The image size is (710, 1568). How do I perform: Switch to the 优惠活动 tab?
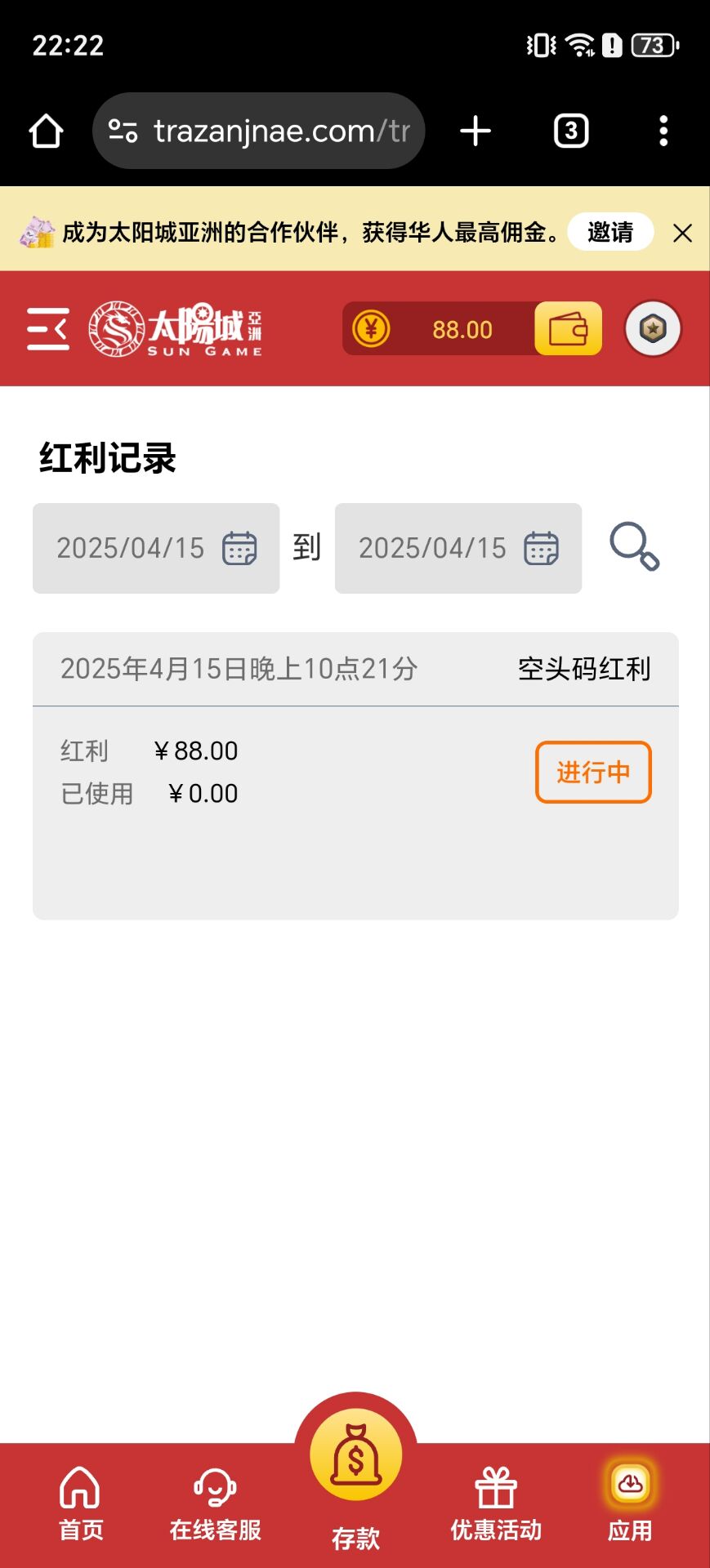496,1503
